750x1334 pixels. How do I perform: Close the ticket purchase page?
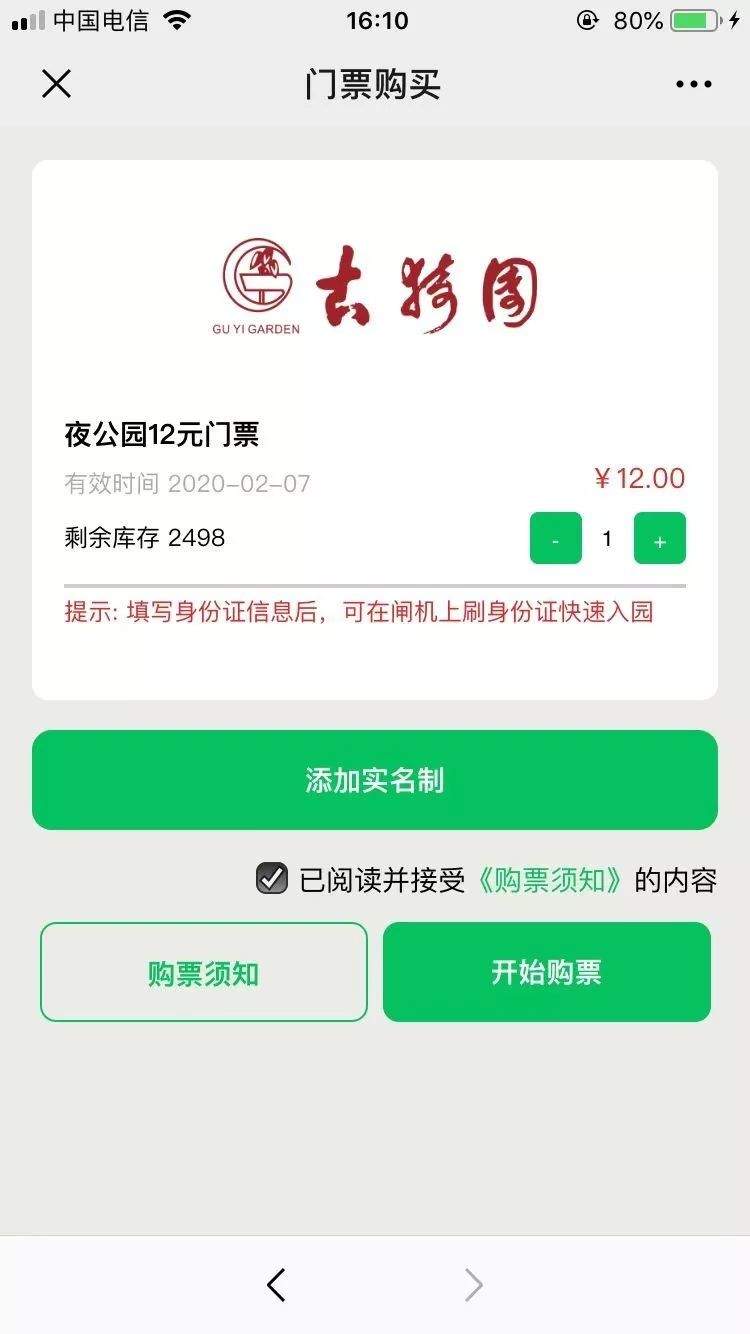pos(56,84)
